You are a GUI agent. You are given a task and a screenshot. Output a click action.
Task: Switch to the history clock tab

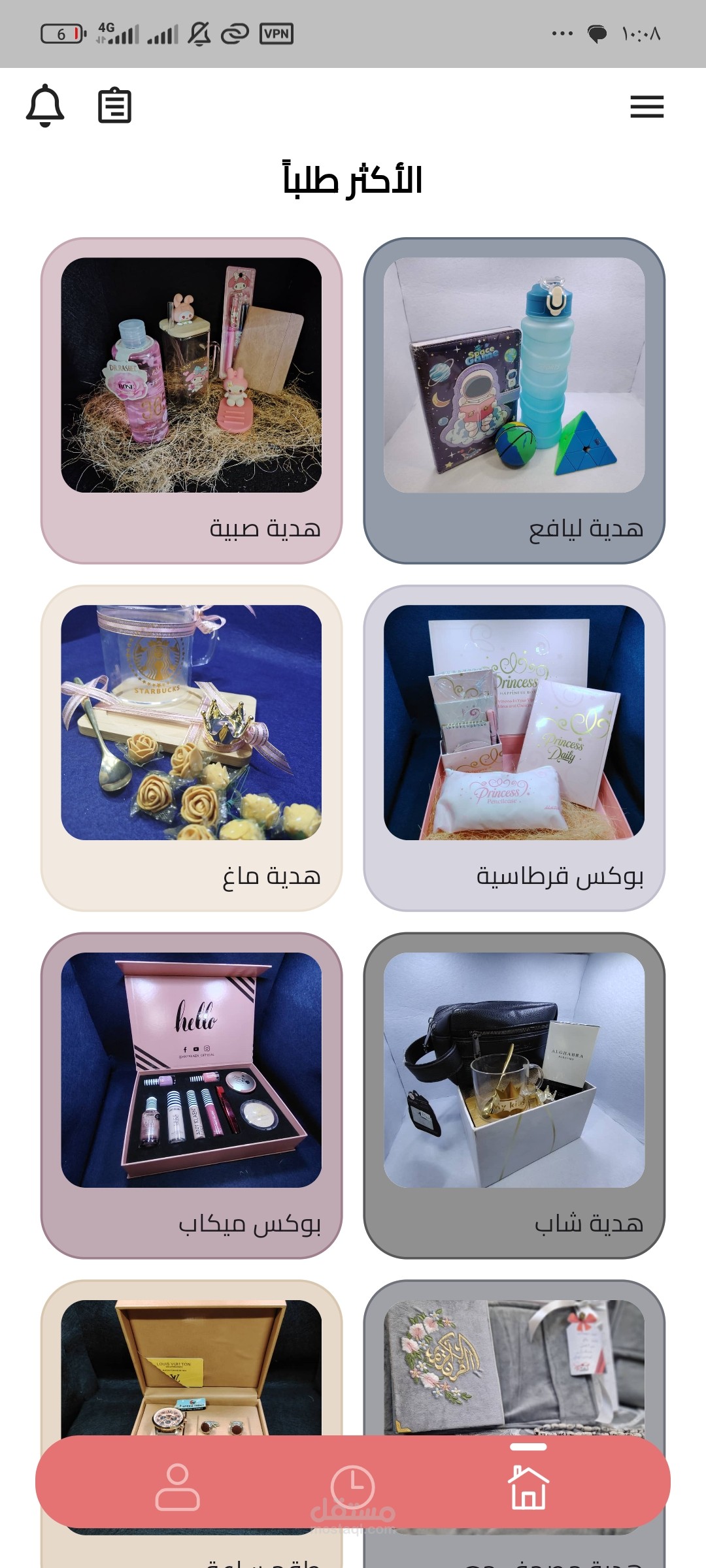[x=353, y=1487]
